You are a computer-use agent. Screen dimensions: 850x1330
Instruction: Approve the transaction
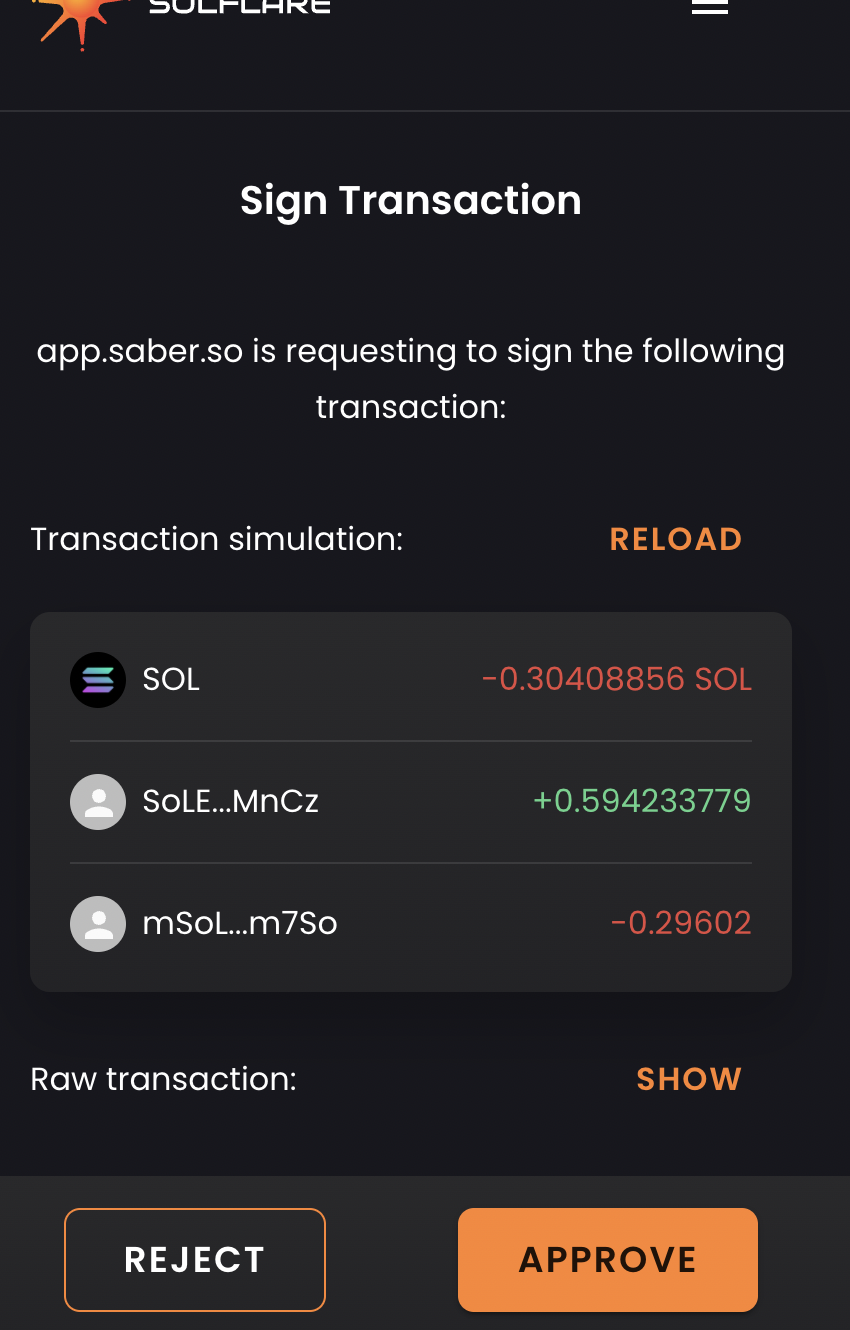point(608,1259)
